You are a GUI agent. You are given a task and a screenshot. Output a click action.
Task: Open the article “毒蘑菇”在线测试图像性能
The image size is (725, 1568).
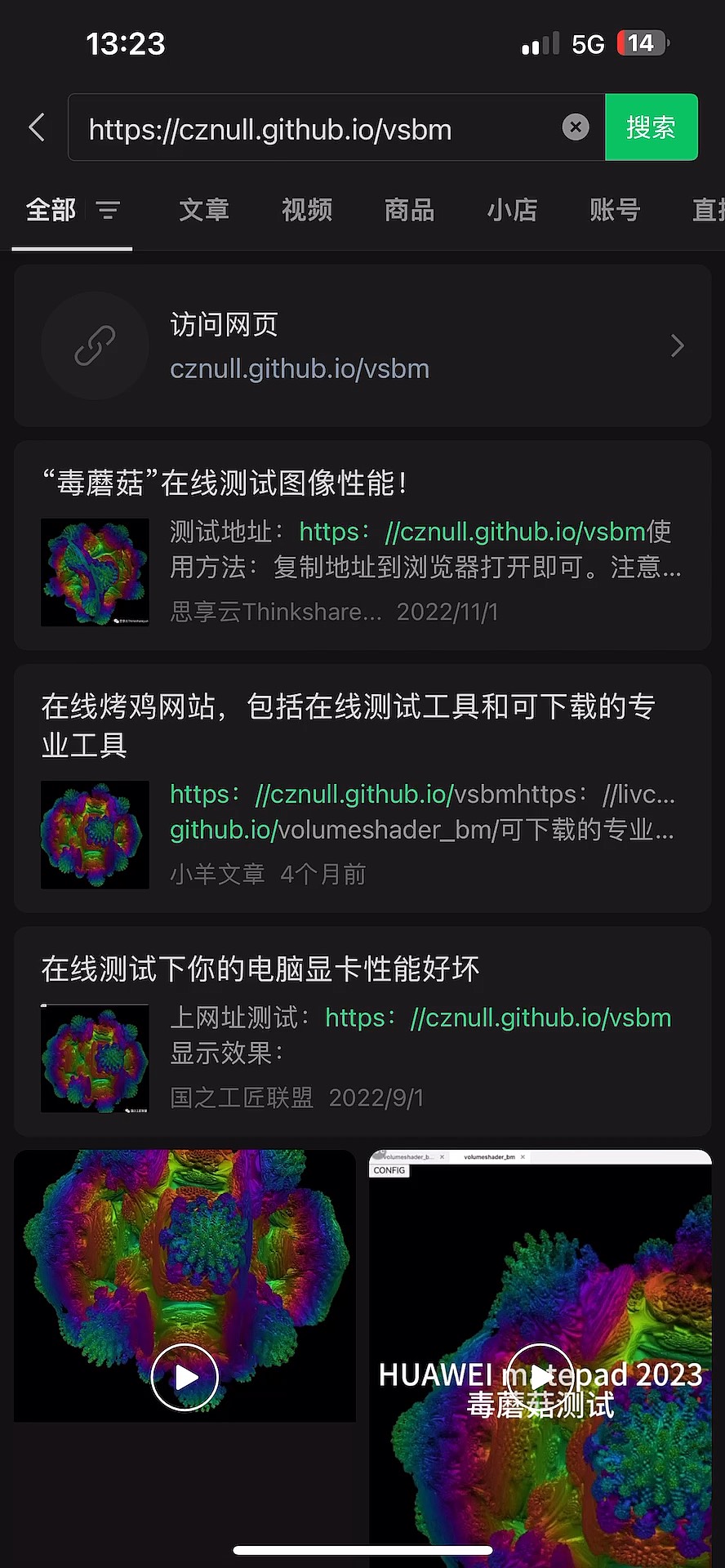pos(362,546)
